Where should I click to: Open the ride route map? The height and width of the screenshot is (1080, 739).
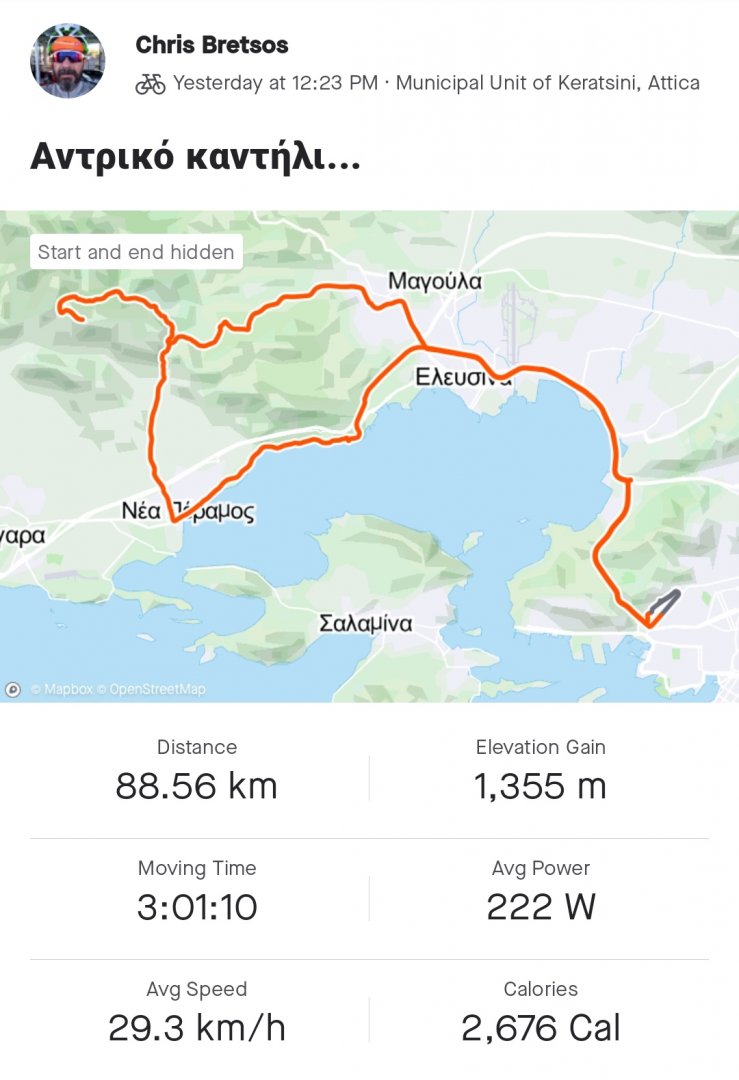369,455
